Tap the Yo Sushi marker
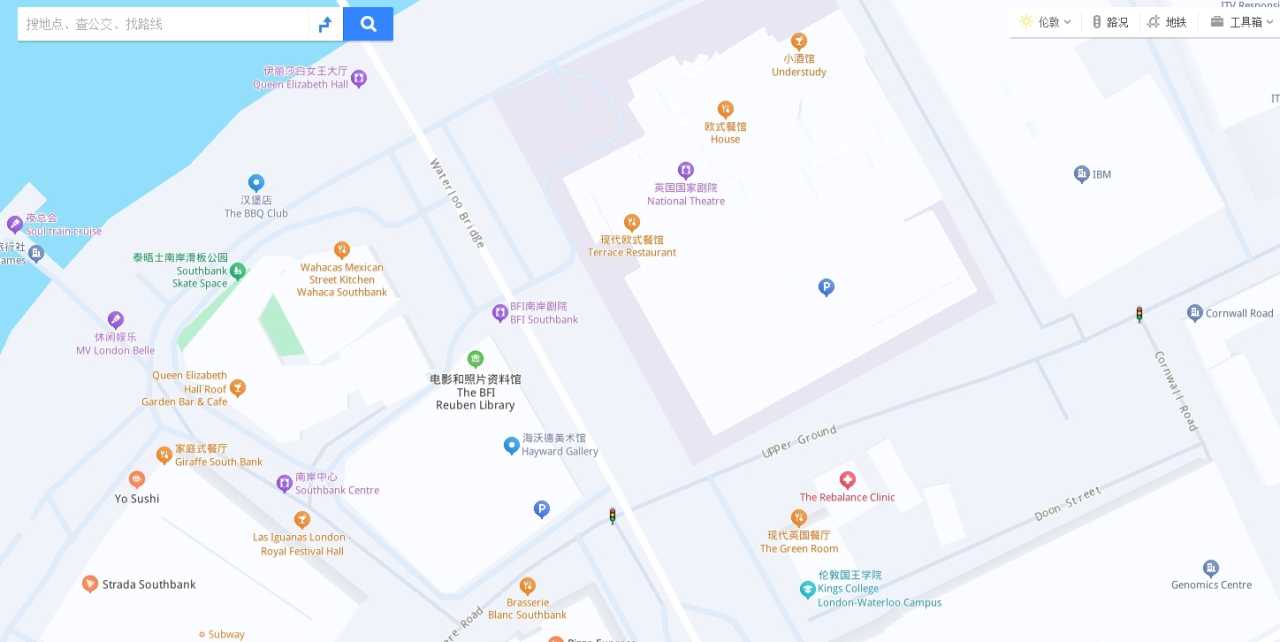Screen dimensions: 1280x642 (x=137, y=480)
